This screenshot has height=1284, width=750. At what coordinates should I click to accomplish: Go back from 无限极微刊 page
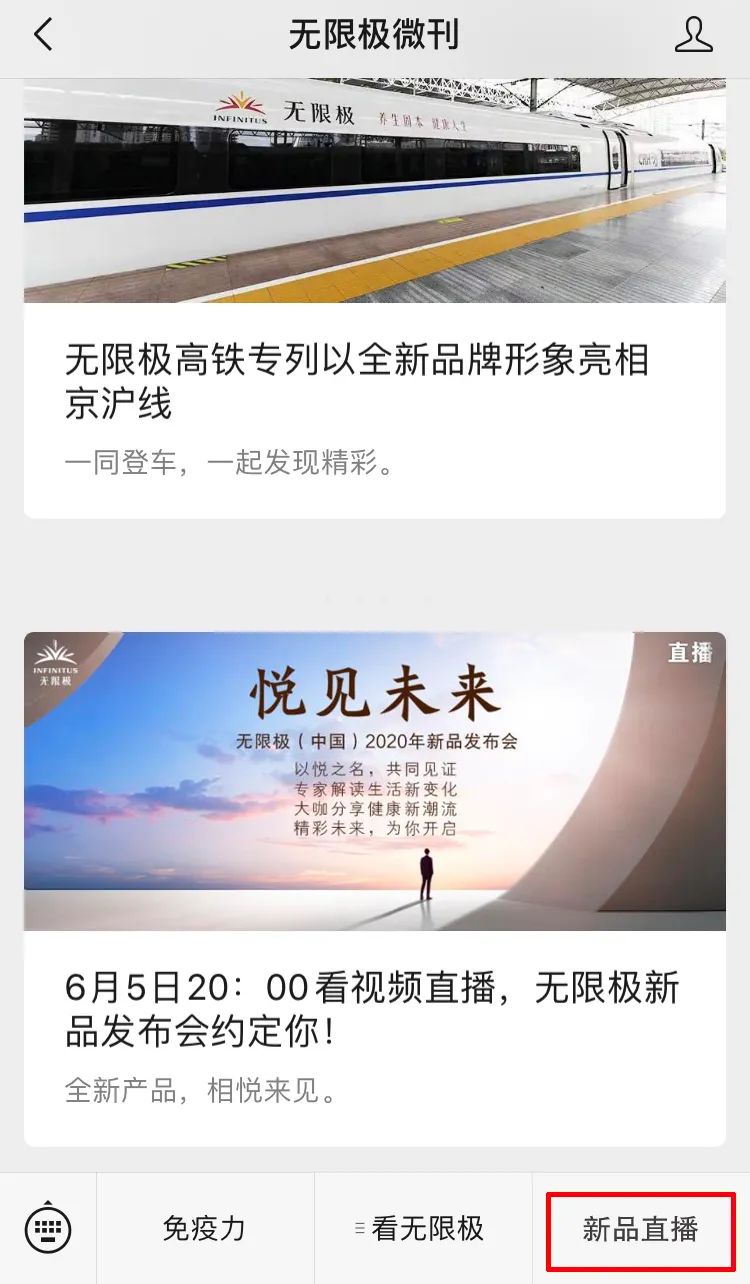point(42,36)
